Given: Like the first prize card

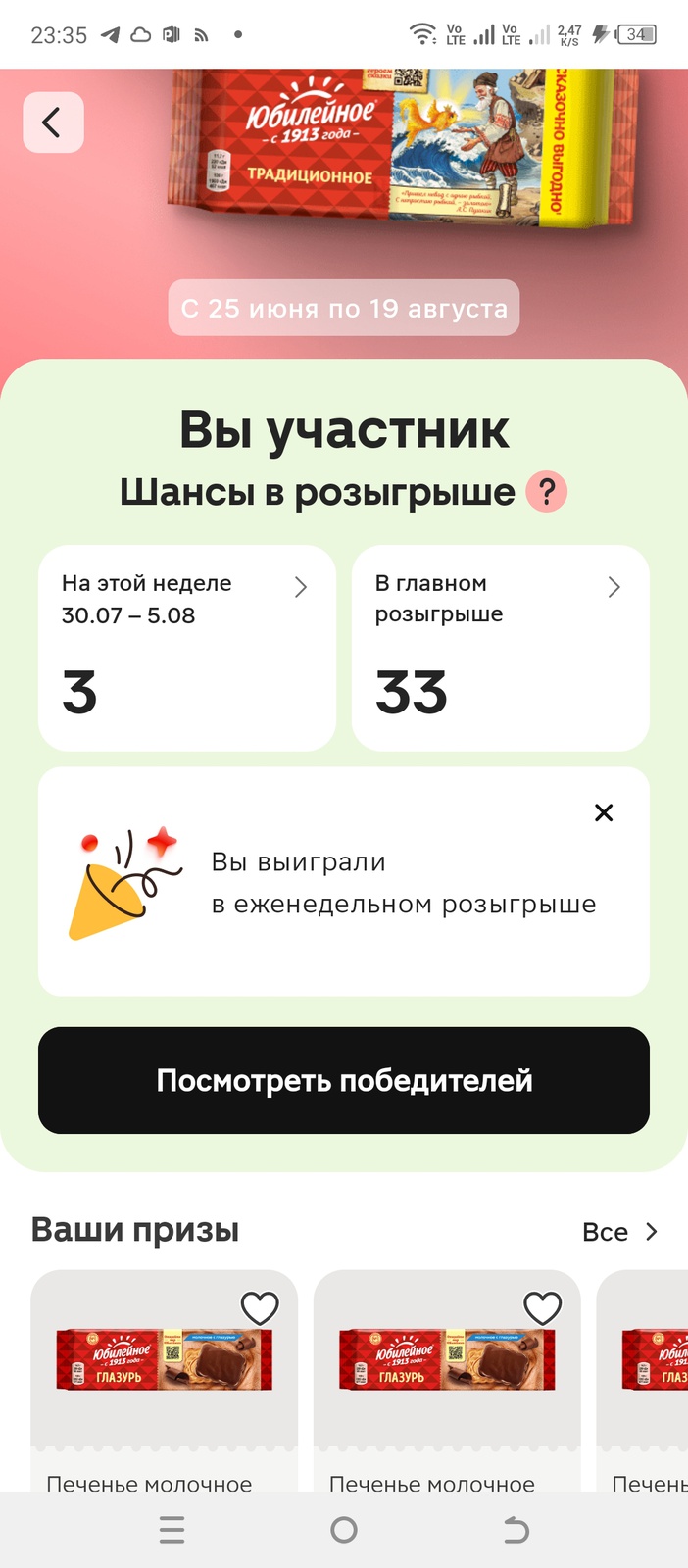Looking at the screenshot, I should pyautogui.click(x=260, y=1307).
